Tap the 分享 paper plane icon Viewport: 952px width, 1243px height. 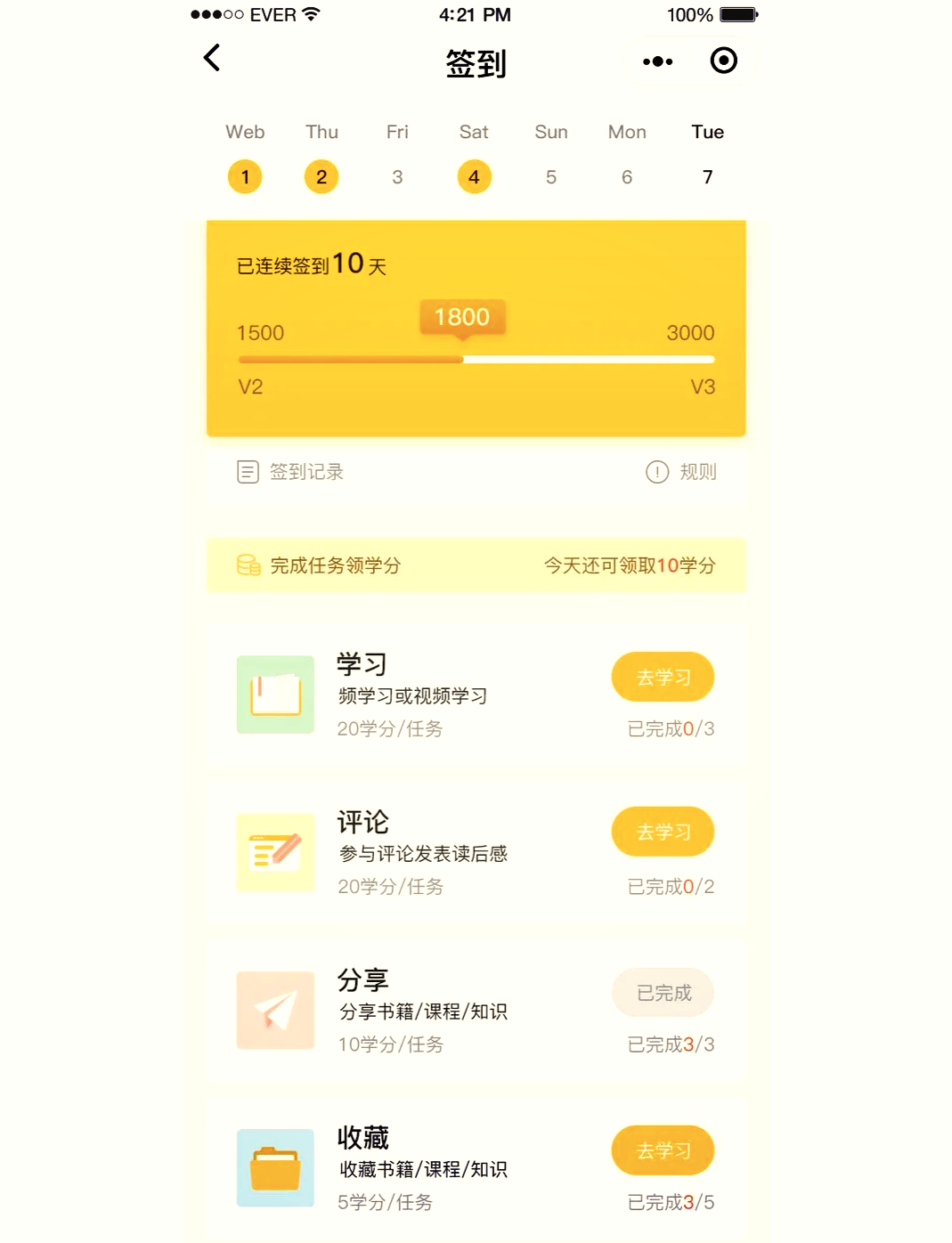(274, 1011)
